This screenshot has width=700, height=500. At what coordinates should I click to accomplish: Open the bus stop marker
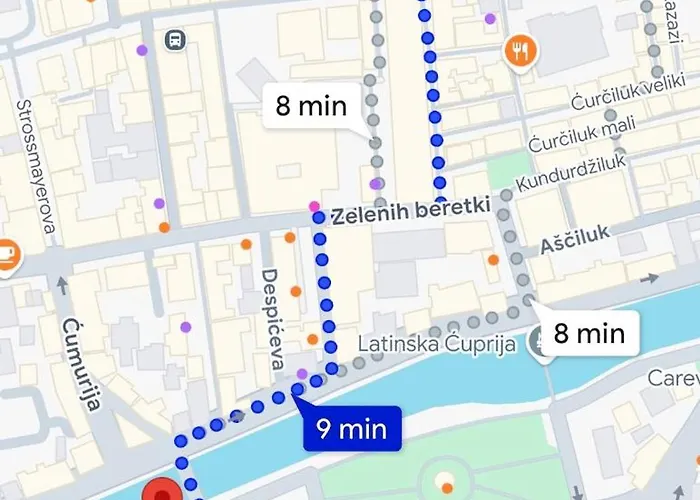(x=176, y=41)
